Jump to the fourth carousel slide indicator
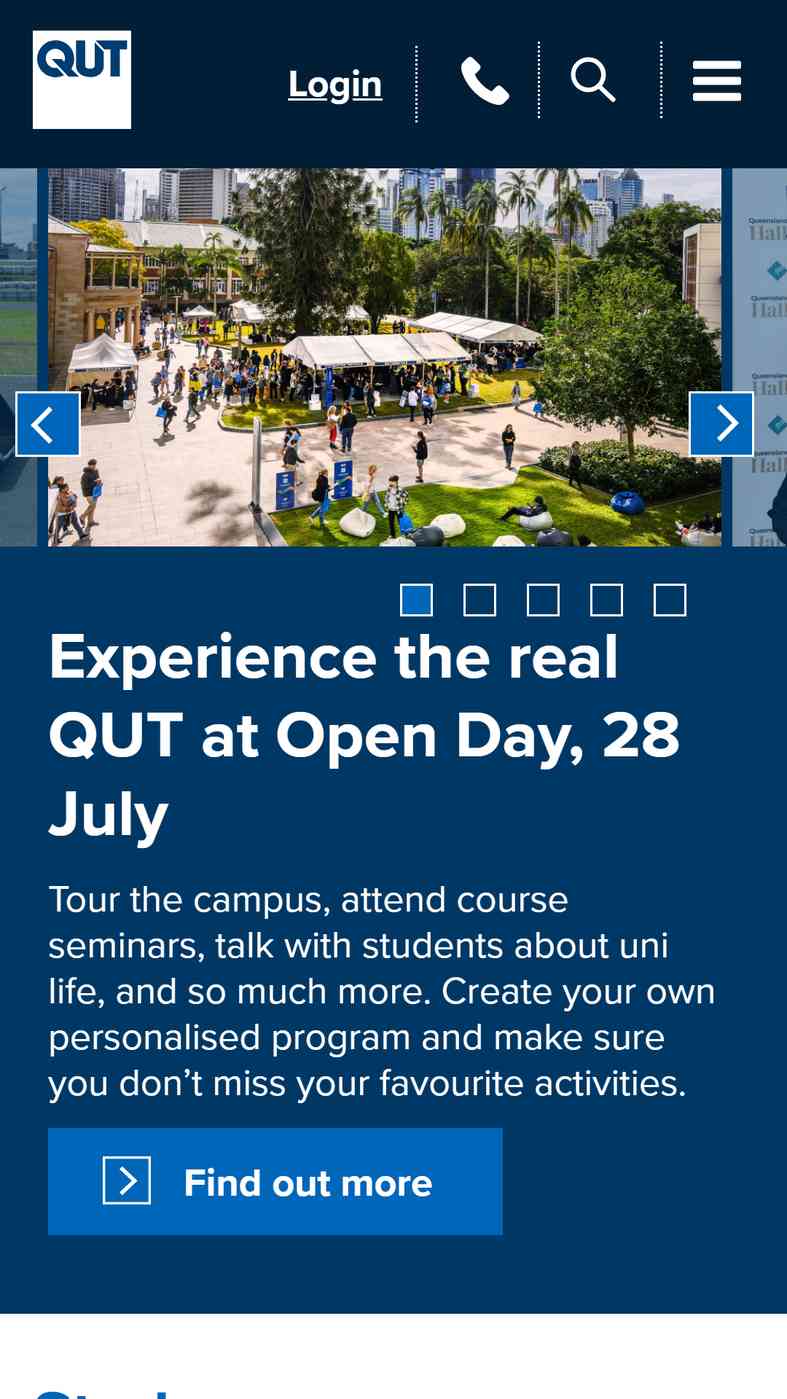787x1399 pixels. click(x=606, y=600)
